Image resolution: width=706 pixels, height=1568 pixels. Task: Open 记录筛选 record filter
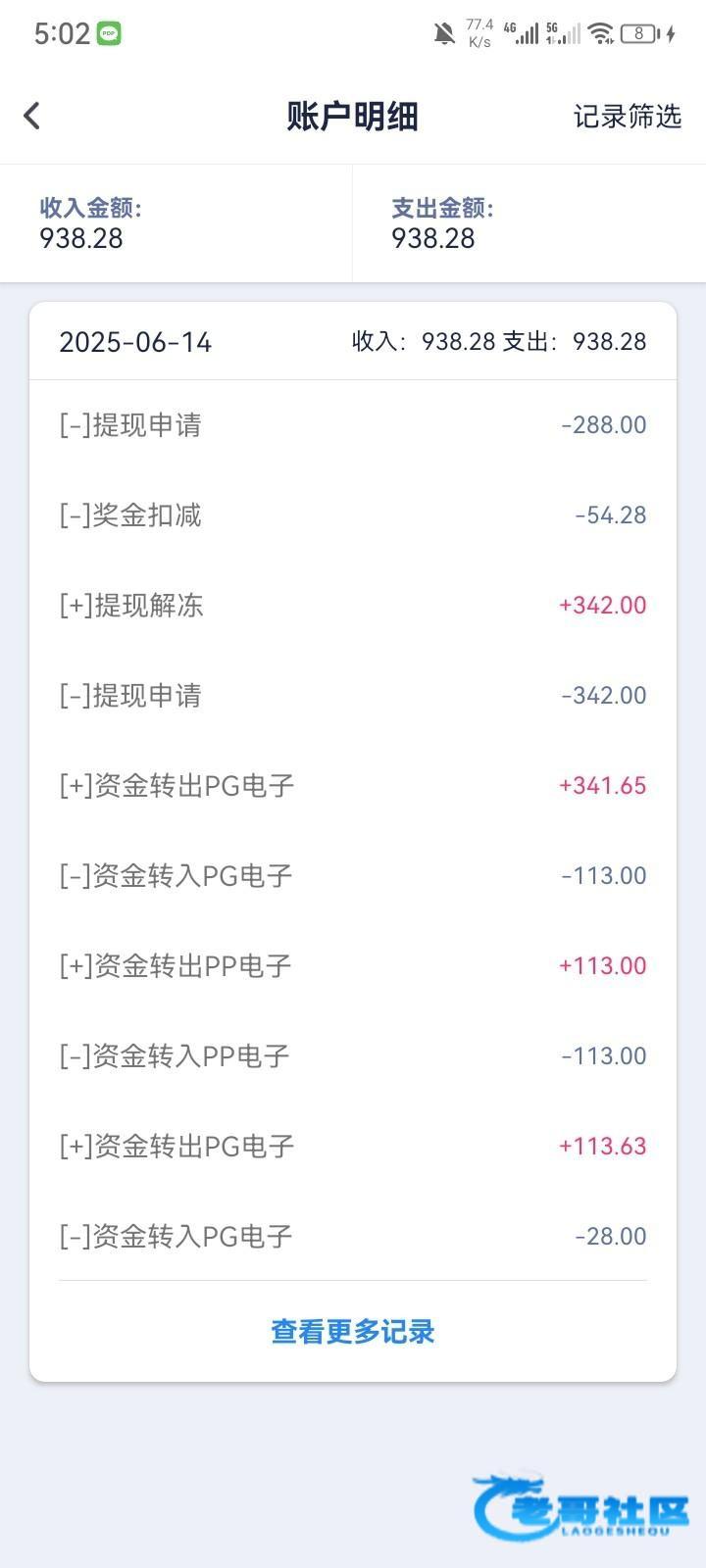click(x=627, y=117)
